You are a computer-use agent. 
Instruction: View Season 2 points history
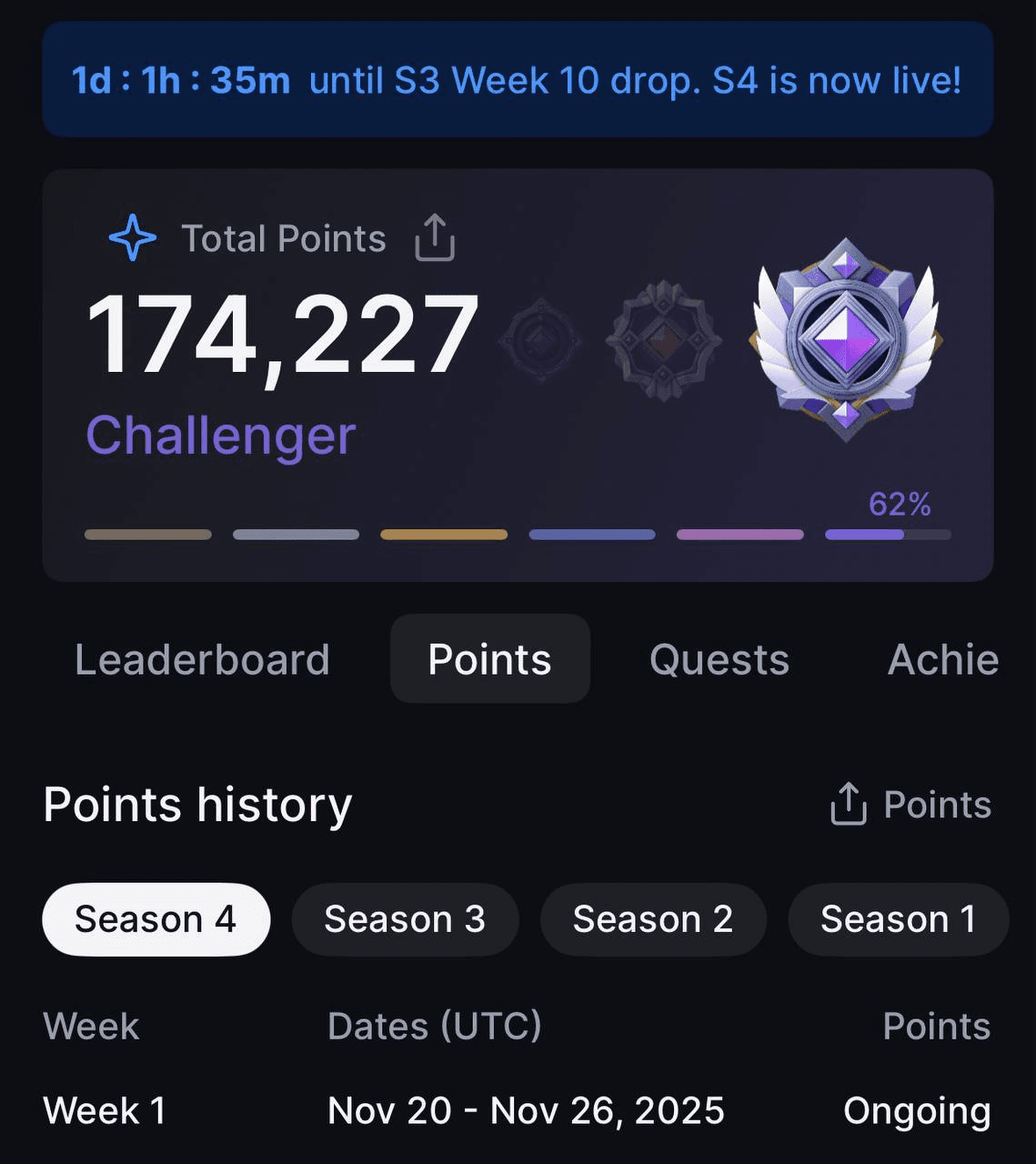653,919
